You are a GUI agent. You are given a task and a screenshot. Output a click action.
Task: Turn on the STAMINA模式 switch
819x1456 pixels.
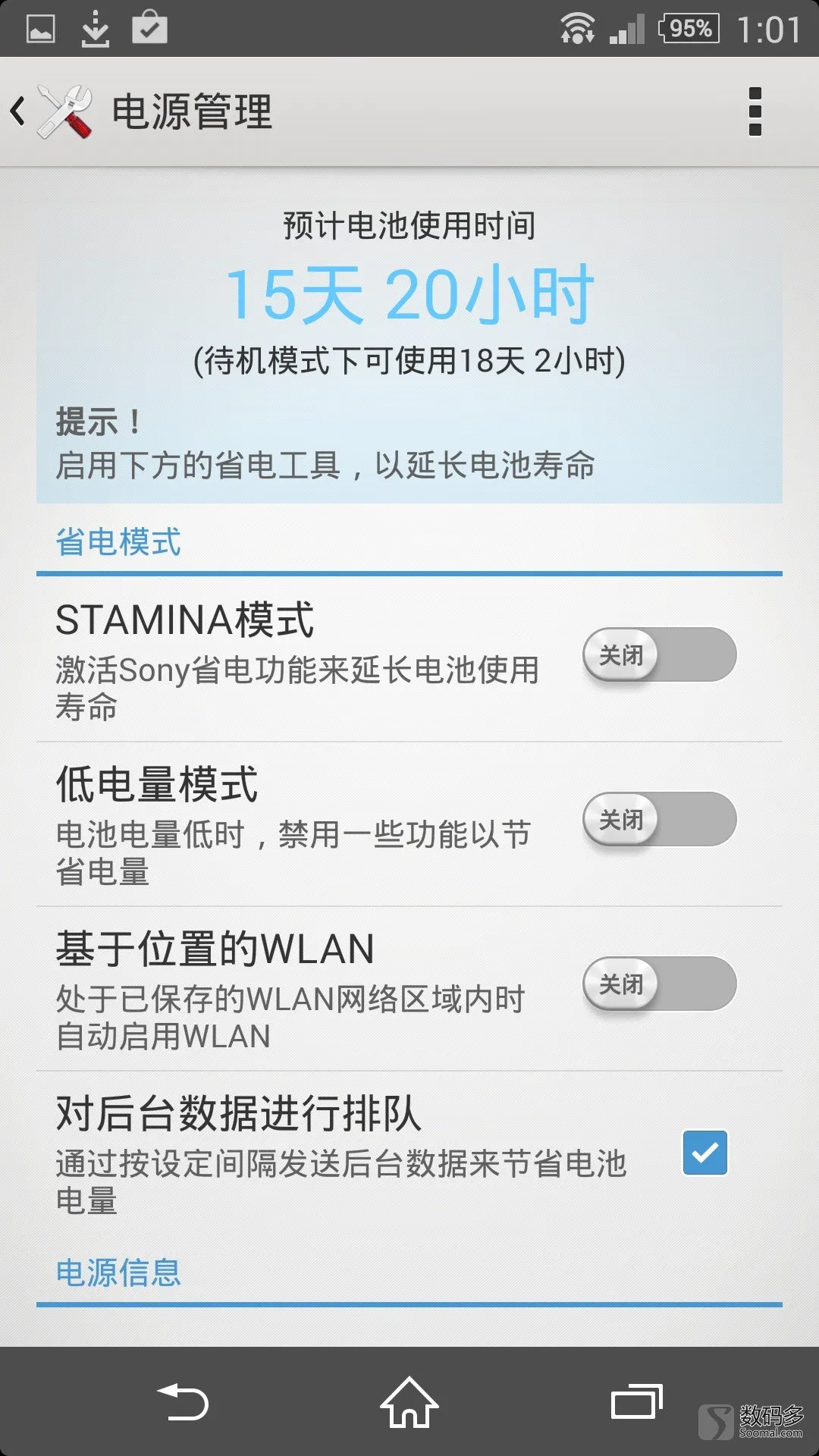point(659,655)
